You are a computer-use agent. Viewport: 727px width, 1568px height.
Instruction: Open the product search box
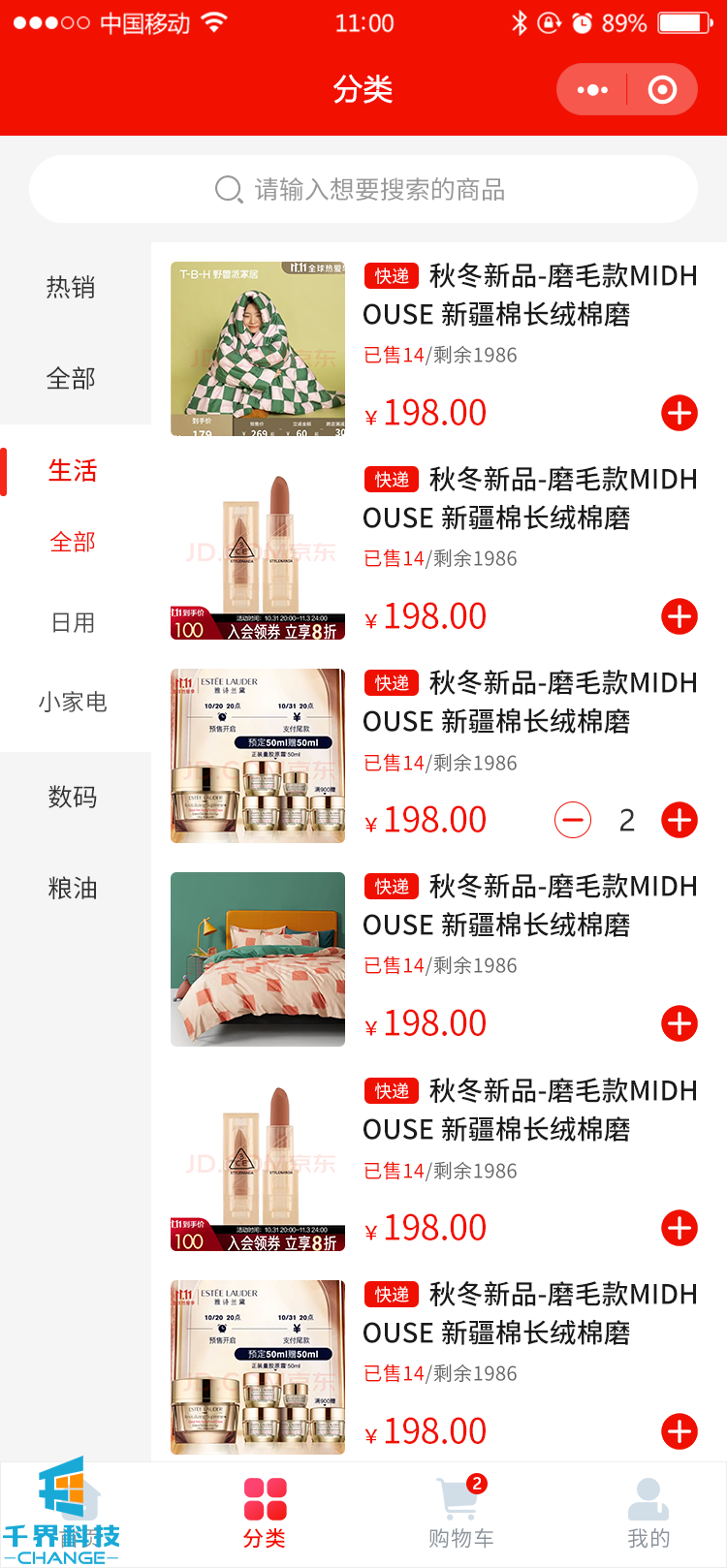coord(363,190)
